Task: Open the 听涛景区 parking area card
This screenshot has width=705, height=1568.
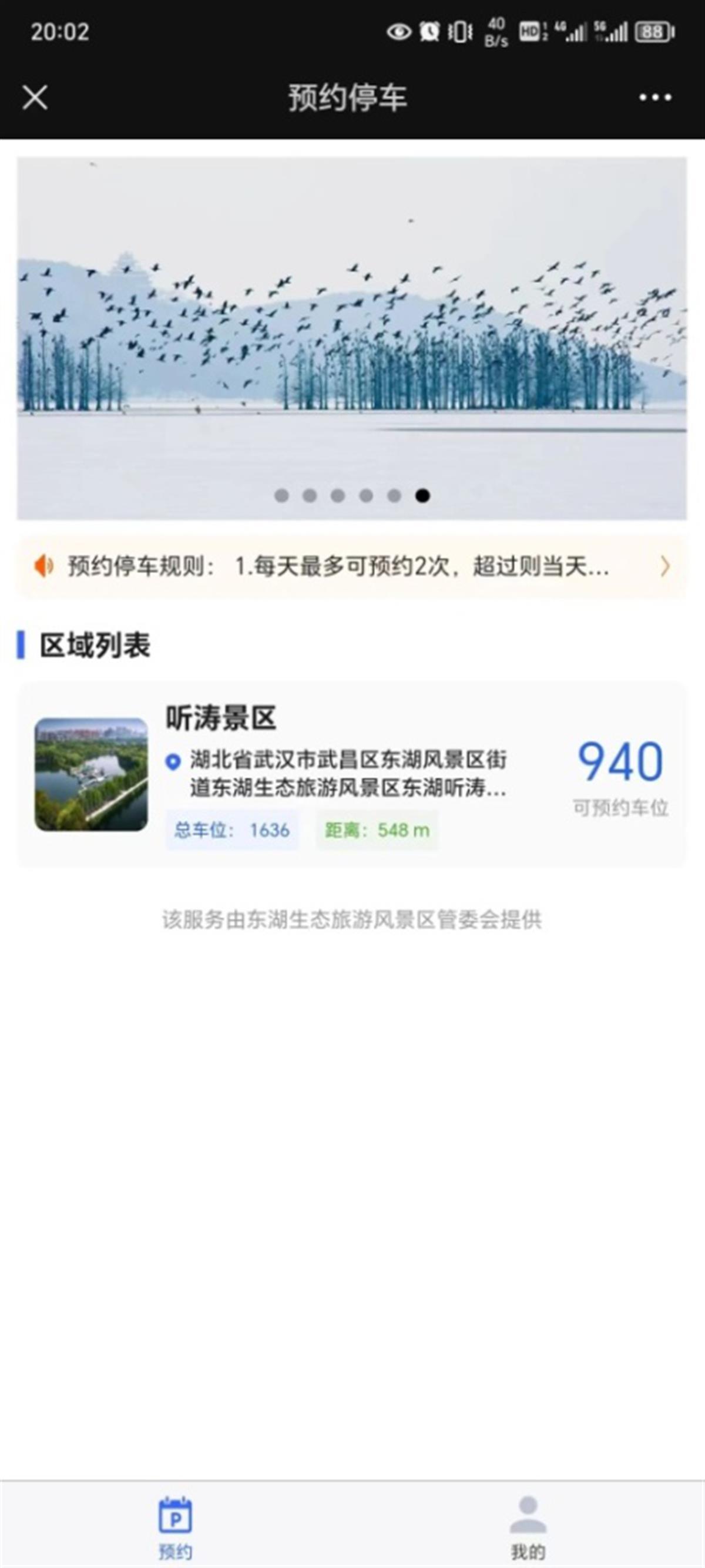Action: click(352, 774)
